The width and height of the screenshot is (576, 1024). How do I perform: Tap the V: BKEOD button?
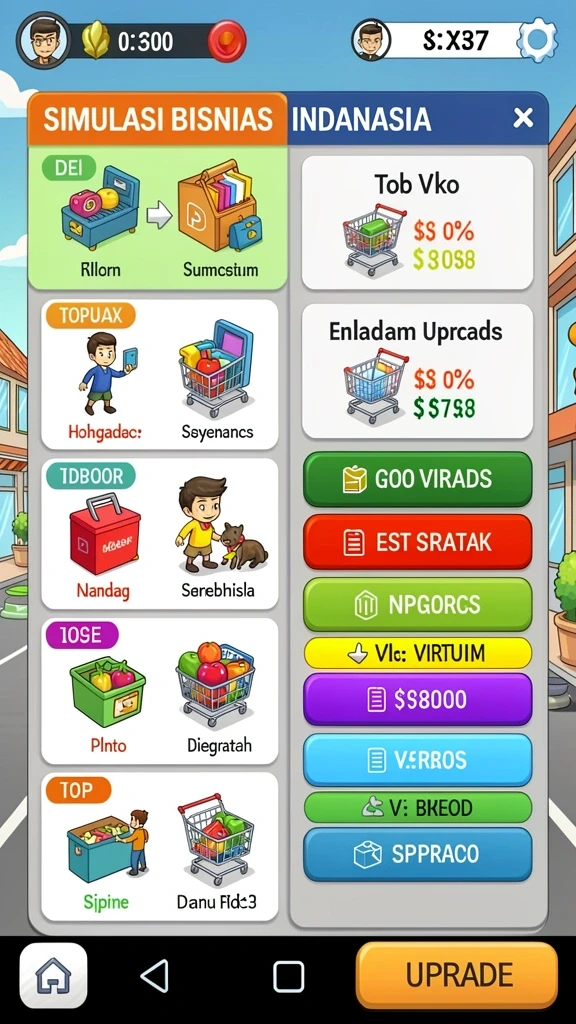[417, 808]
